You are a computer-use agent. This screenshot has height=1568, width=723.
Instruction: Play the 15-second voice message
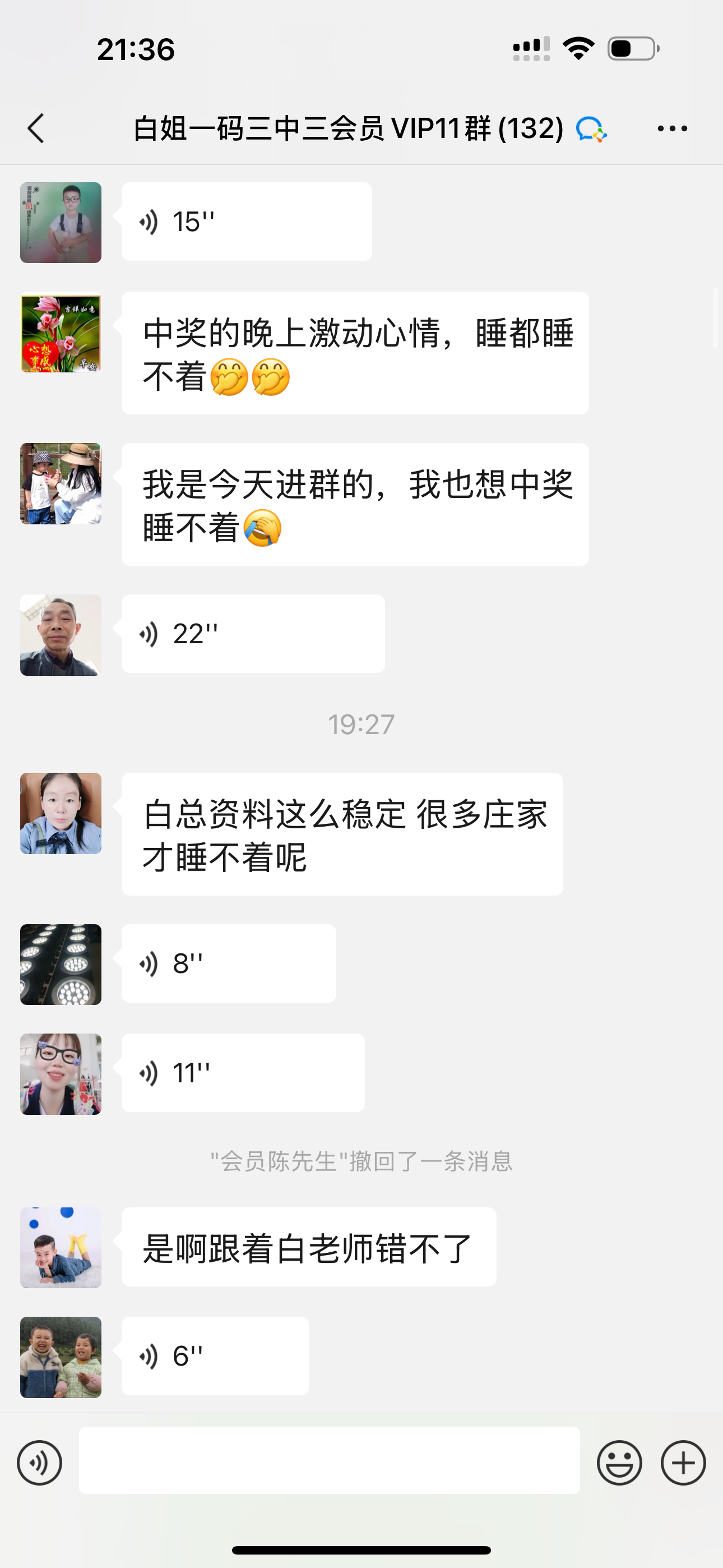246,222
